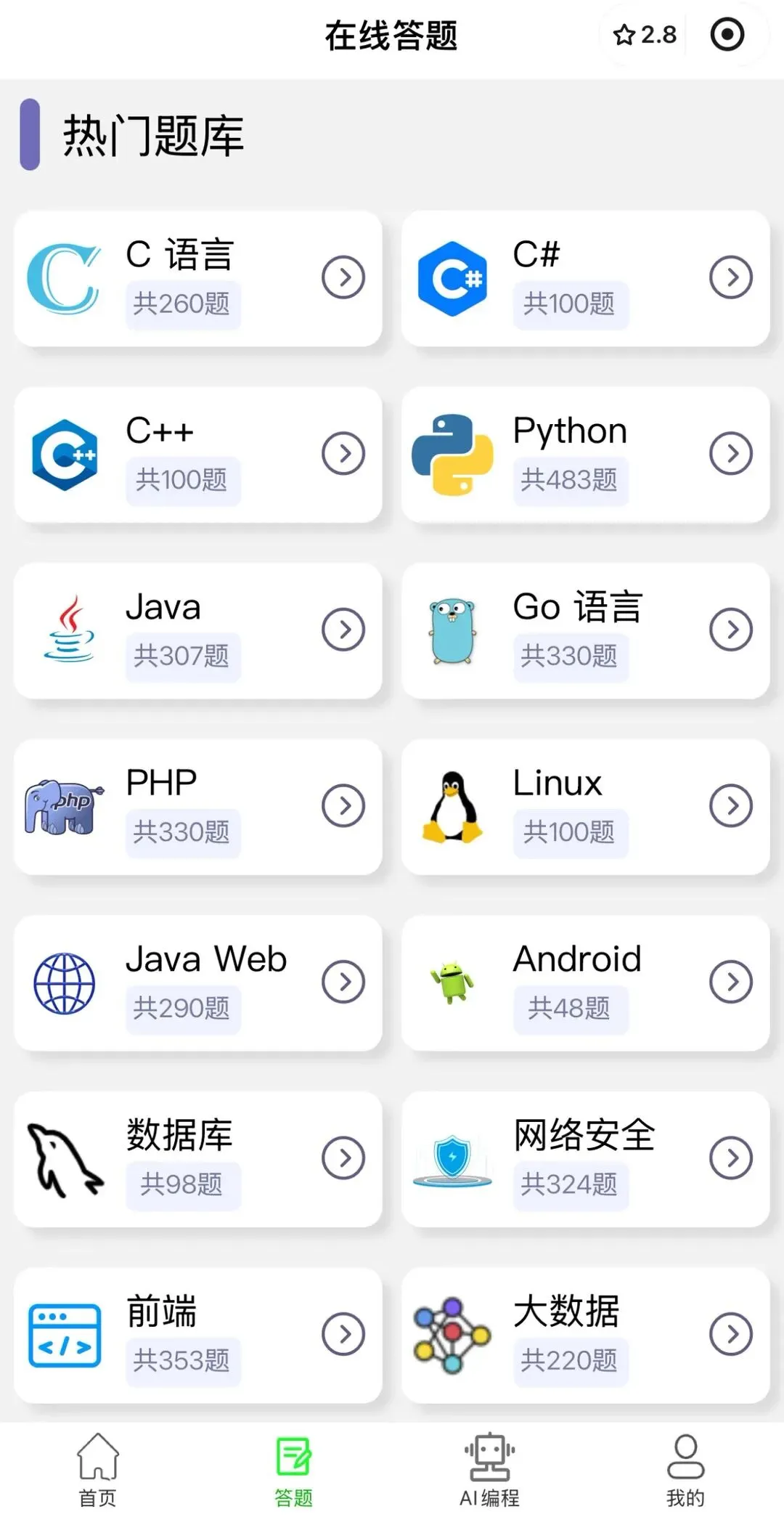Tap the star 2.8 rating button

644,35
